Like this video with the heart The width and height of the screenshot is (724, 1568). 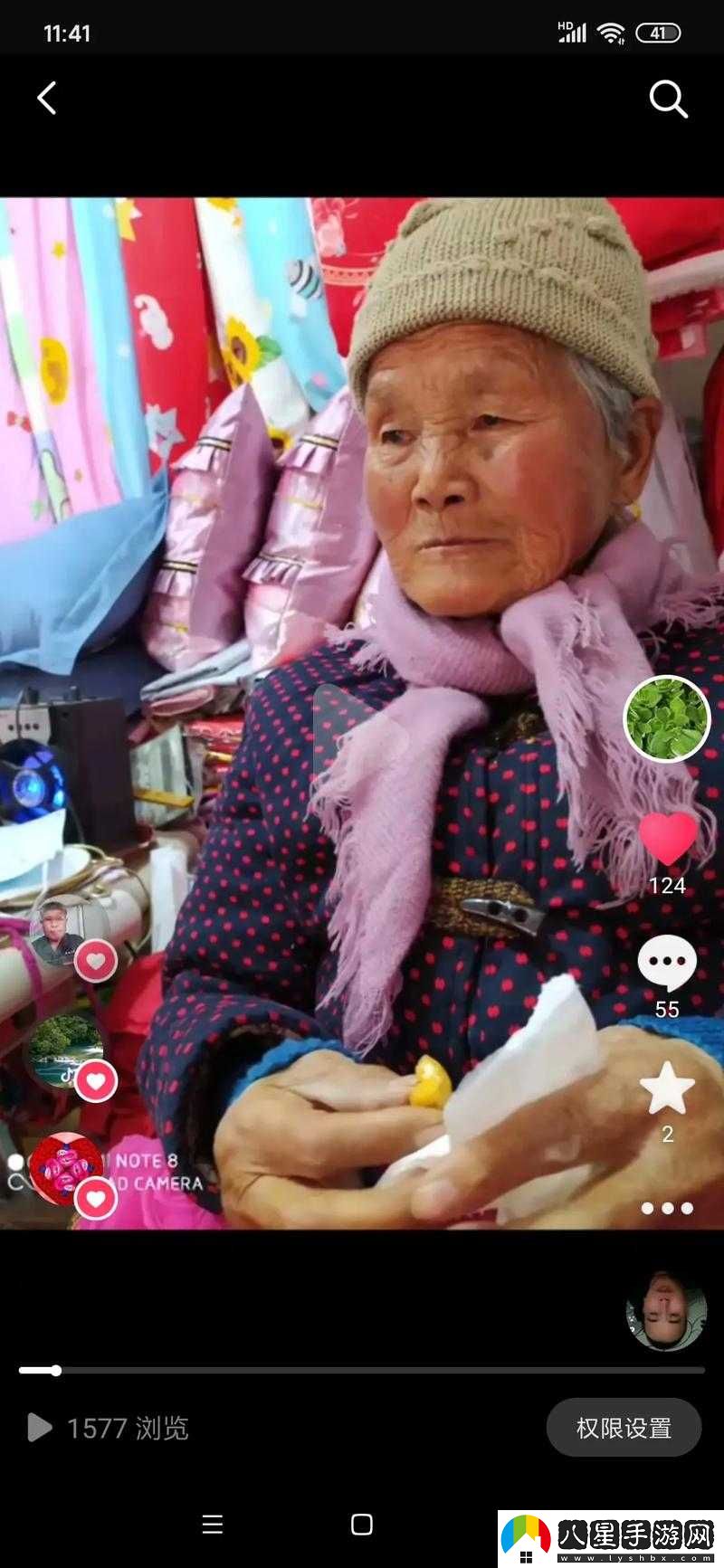[x=668, y=837]
